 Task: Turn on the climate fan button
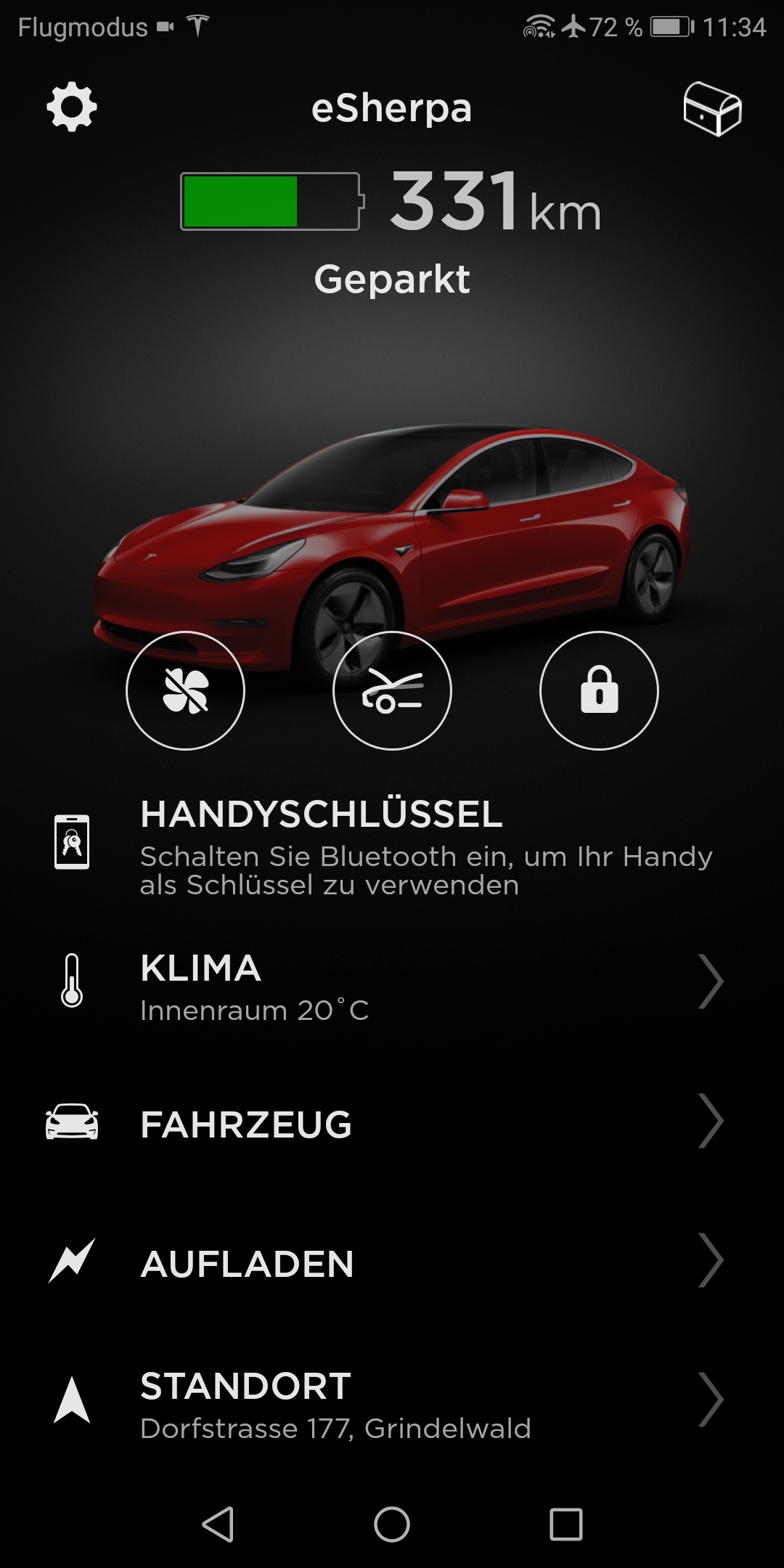tap(186, 690)
